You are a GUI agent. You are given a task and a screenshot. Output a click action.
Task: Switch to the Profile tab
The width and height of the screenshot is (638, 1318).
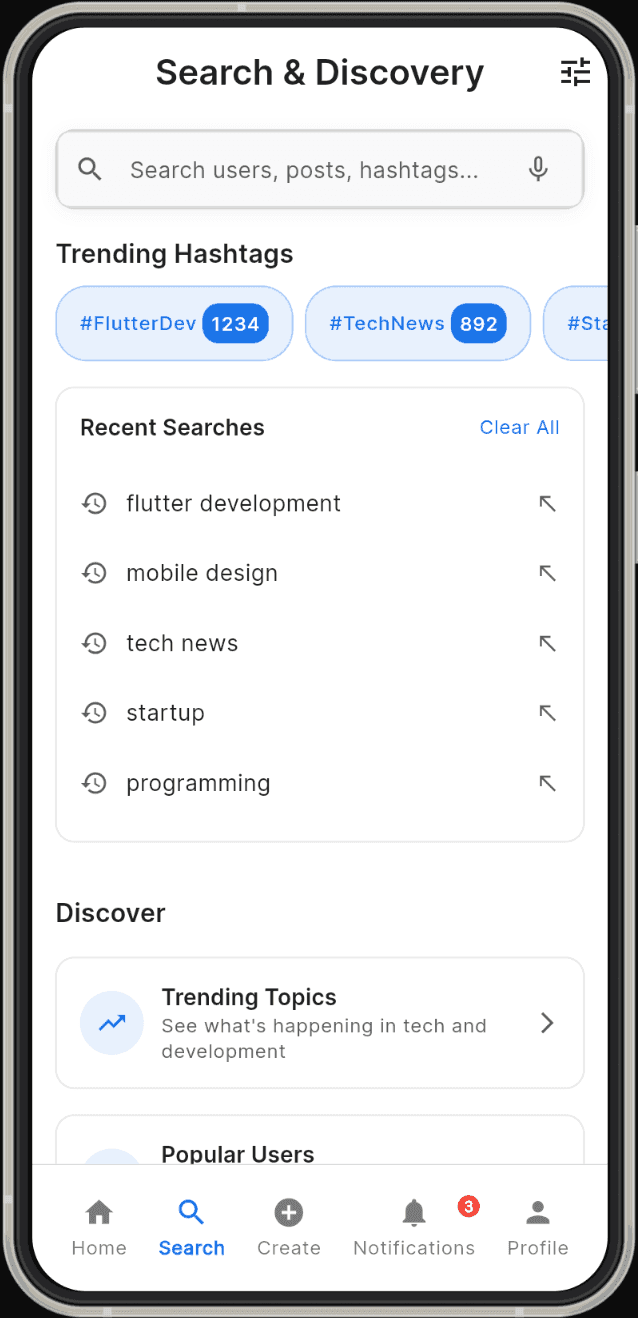tap(537, 1229)
